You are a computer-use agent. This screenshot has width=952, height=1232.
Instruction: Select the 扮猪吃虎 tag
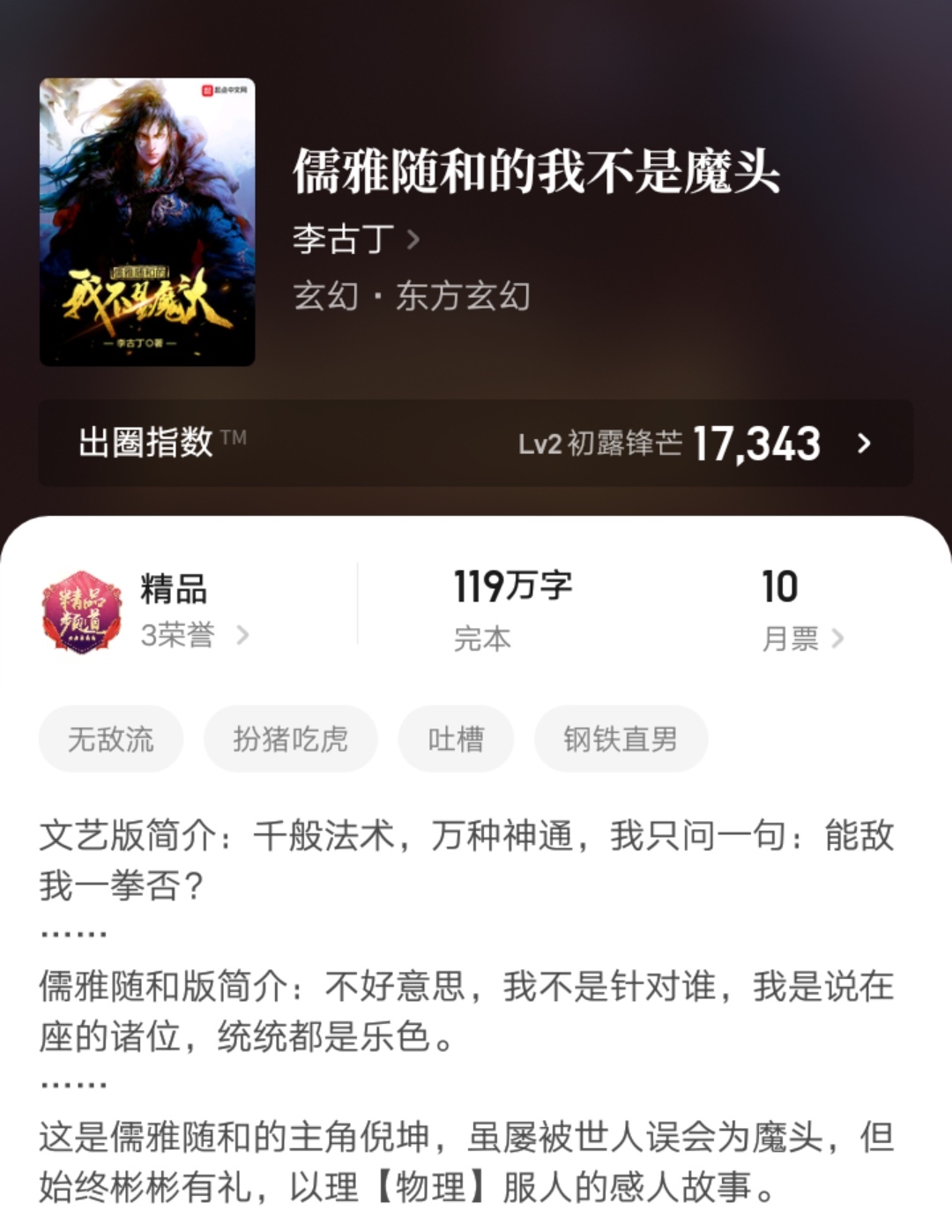292,739
